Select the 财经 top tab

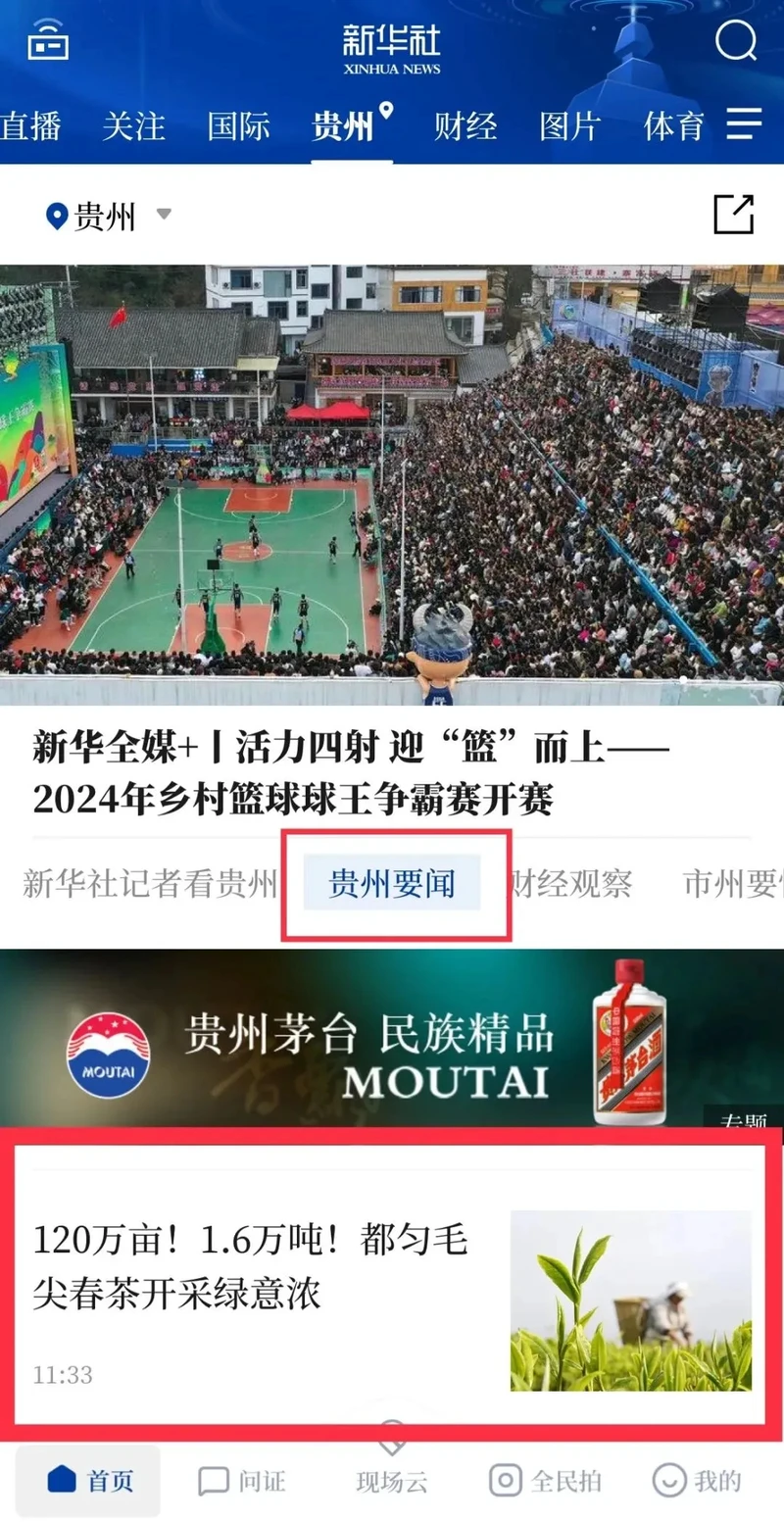click(465, 125)
